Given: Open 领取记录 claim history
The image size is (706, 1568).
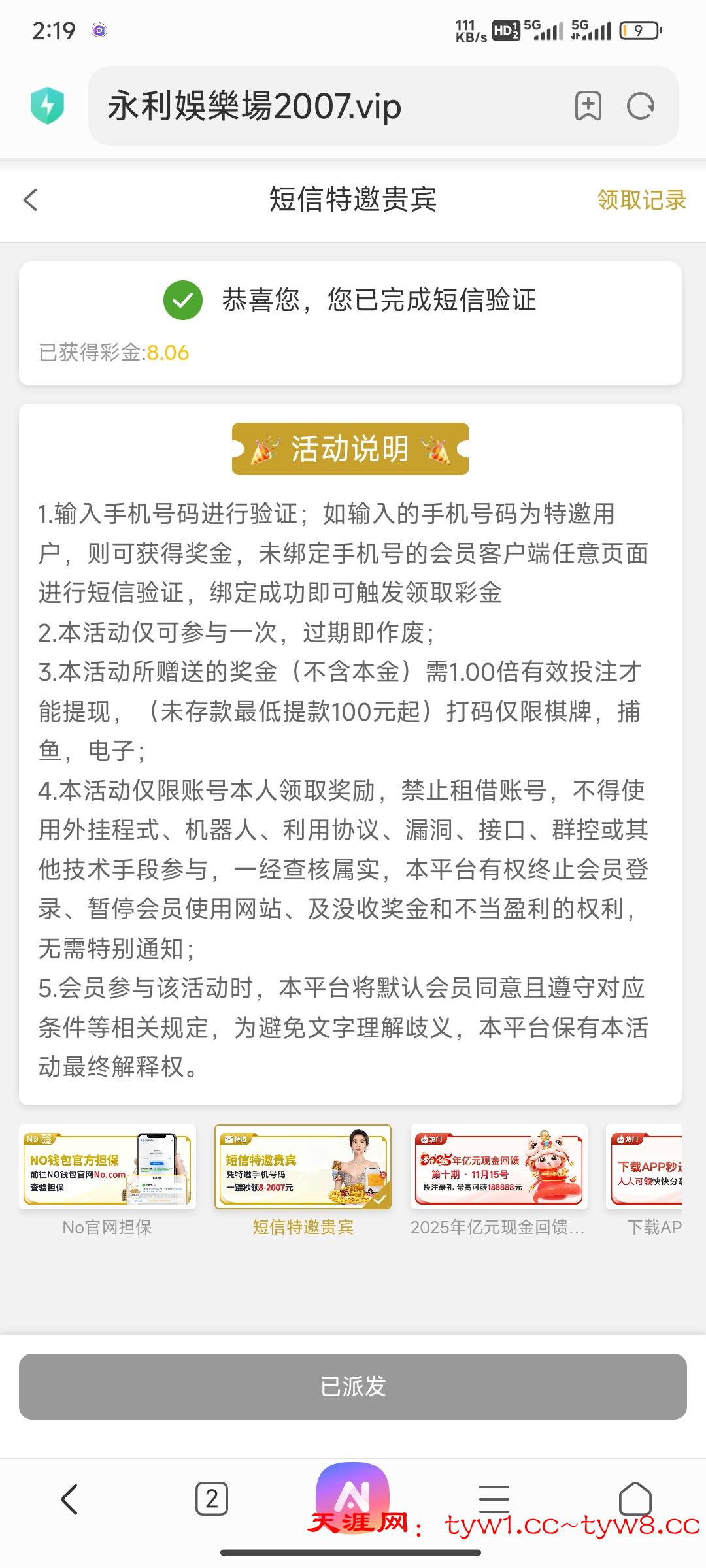Looking at the screenshot, I should (641, 200).
